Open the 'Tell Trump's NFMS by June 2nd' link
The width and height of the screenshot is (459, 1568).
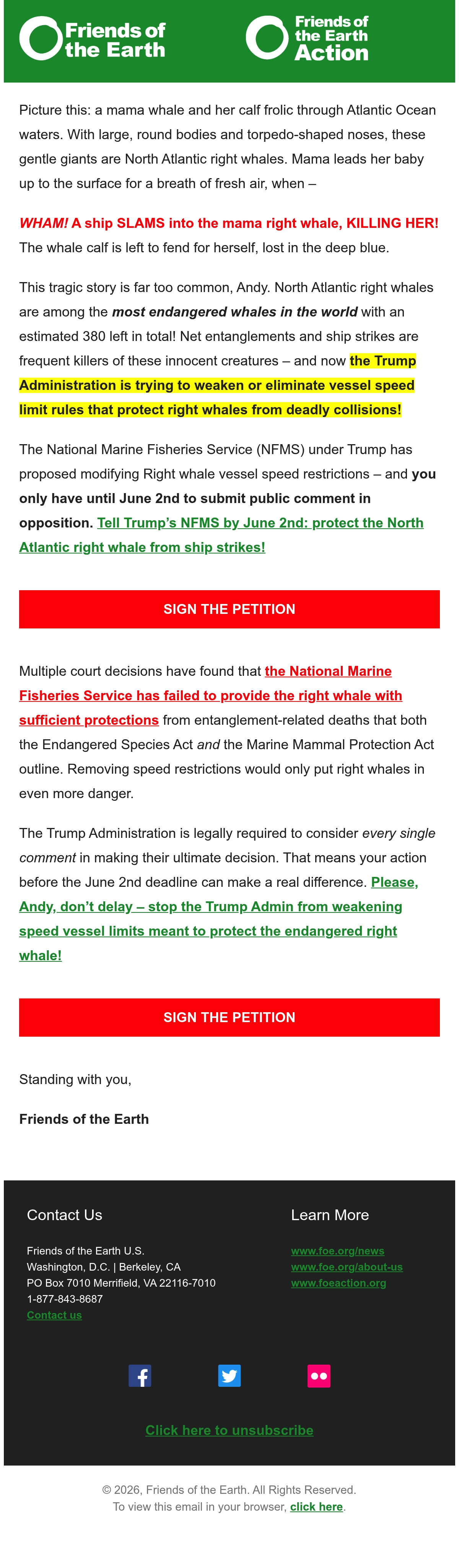(x=221, y=535)
